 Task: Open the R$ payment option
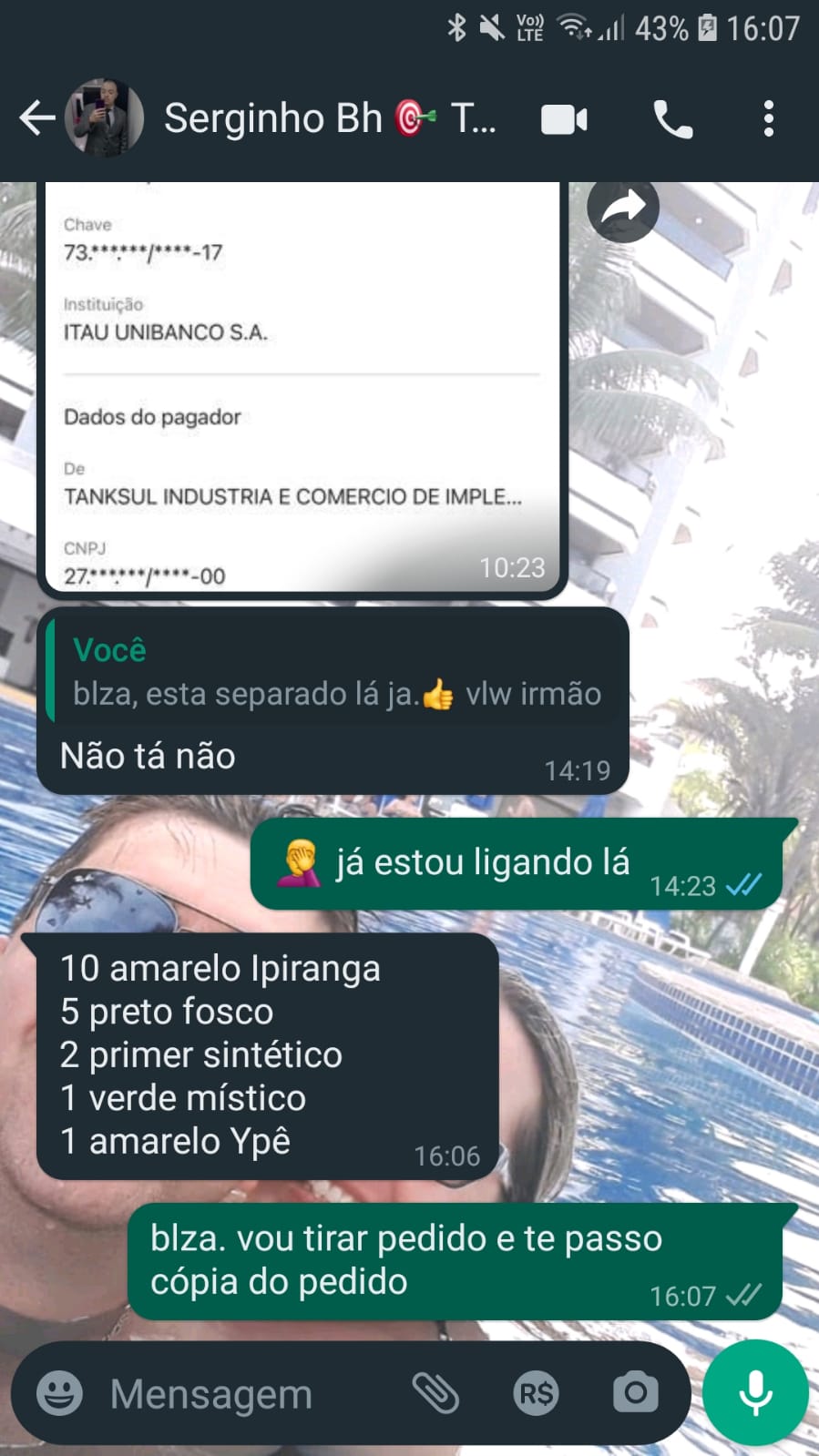[536, 1392]
